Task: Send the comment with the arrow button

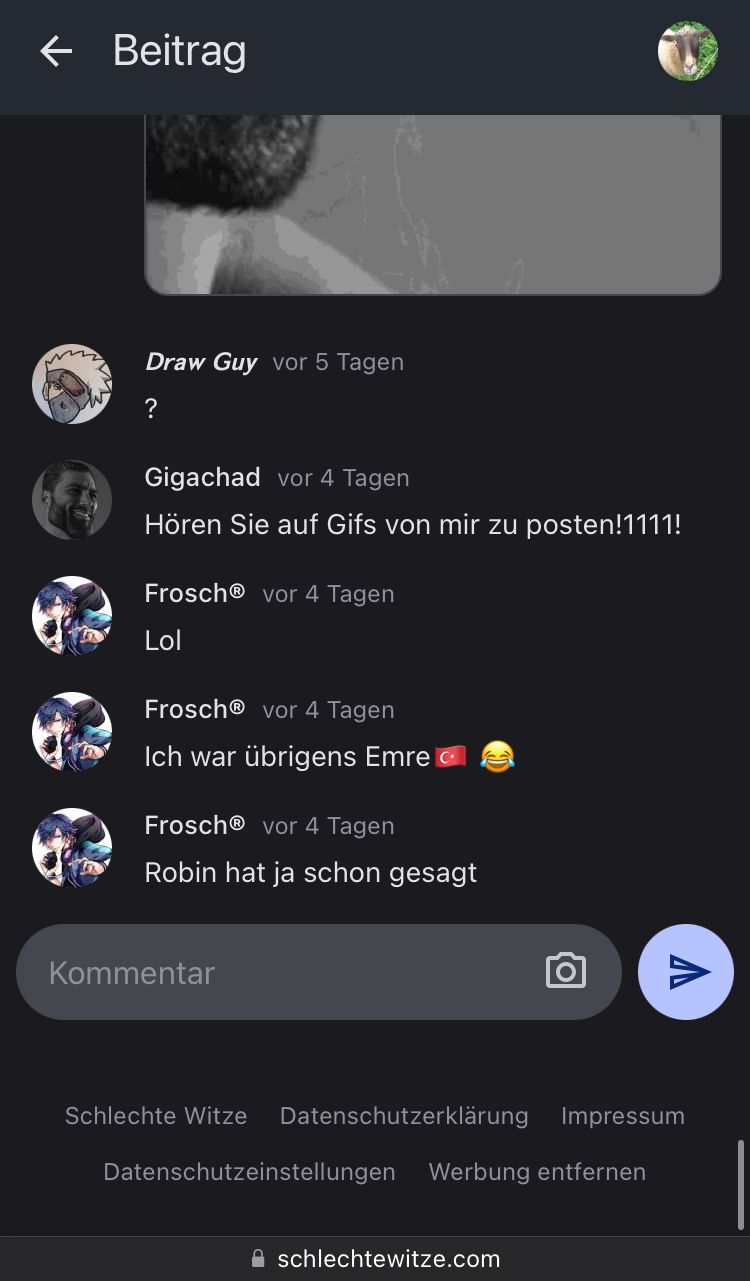Action: coord(686,972)
